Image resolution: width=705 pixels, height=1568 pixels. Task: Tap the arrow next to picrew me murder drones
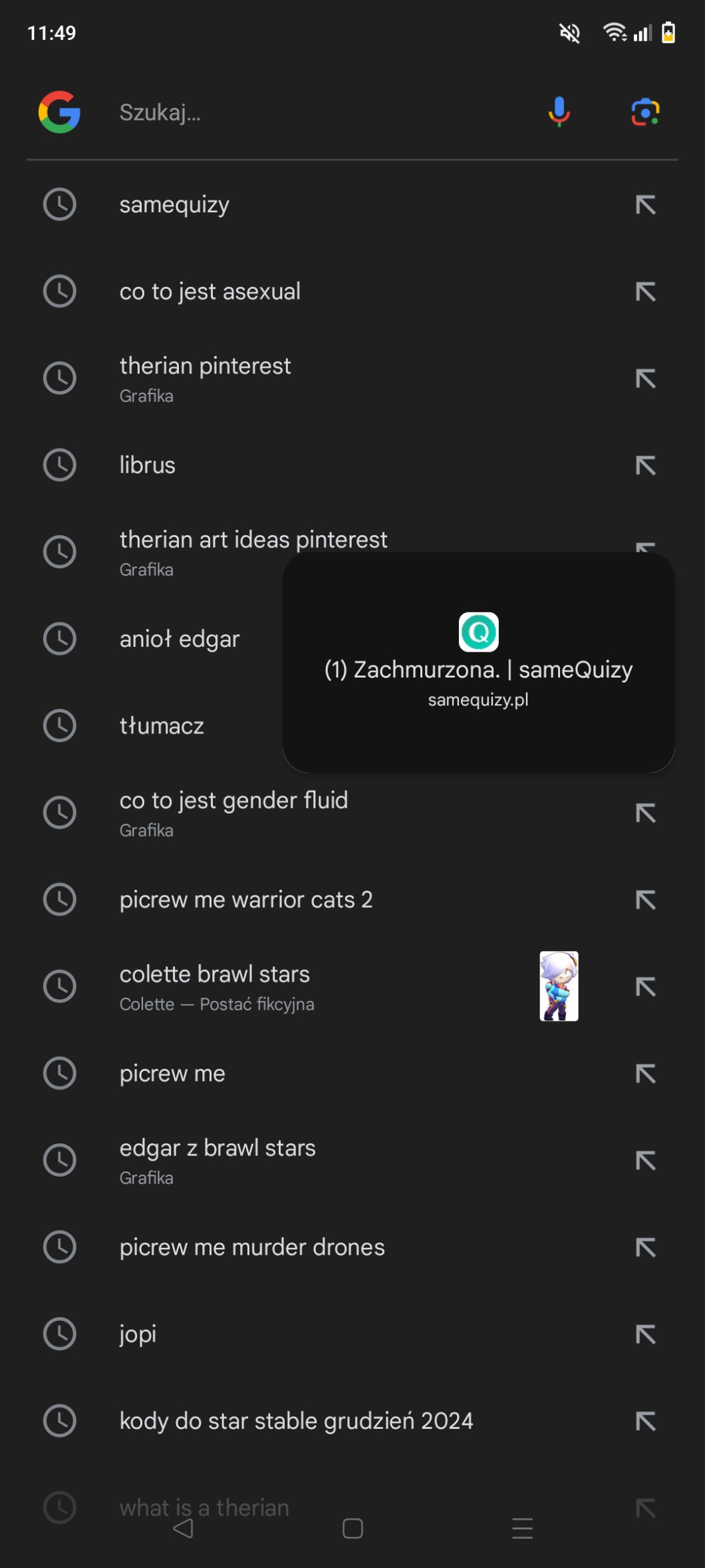pyautogui.click(x=645, y=1247)
